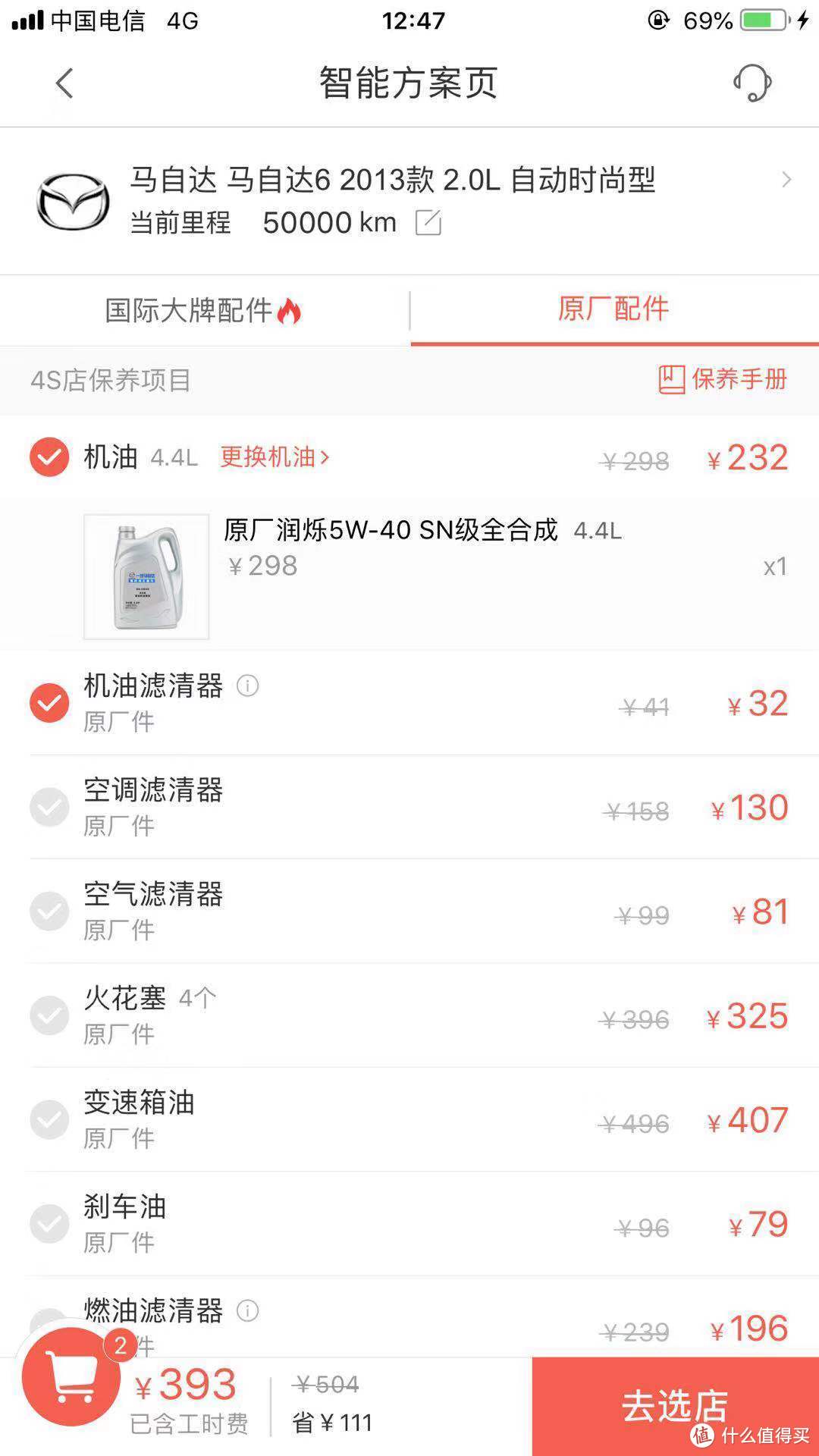Image resolution: width=819 pixels, height=1456 pixels.
Task: Open customer service via headset icon
Action: 753,83
